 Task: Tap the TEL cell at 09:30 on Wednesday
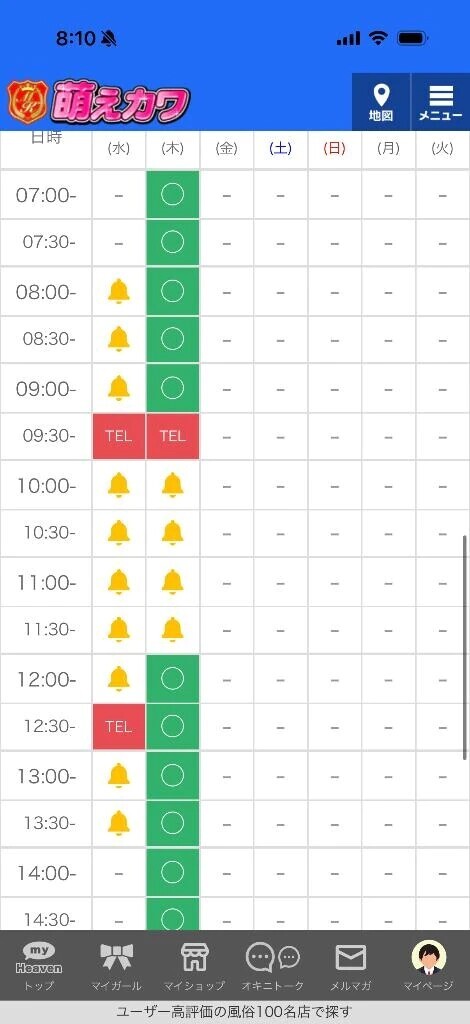(119, 436)
